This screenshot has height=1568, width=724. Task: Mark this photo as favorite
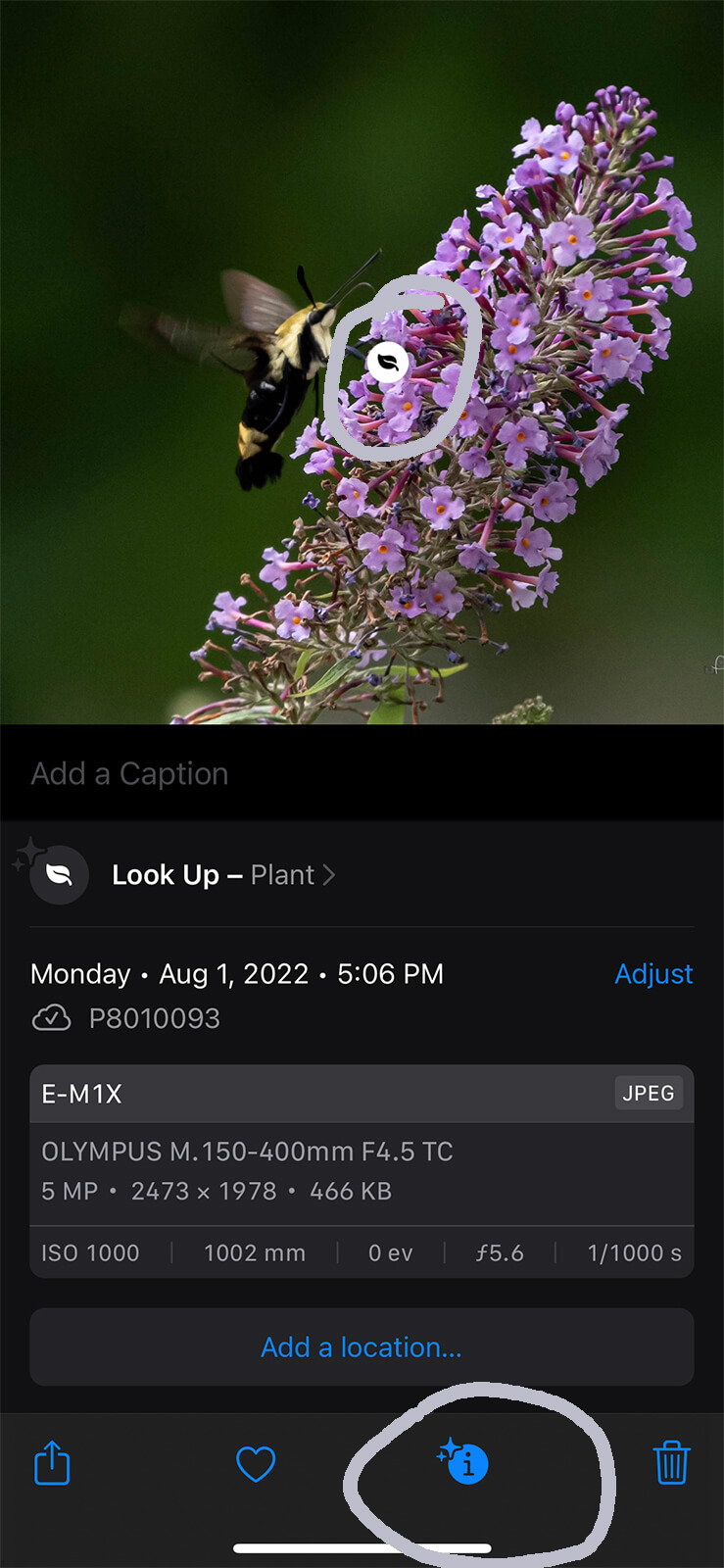coord(256,1464)
